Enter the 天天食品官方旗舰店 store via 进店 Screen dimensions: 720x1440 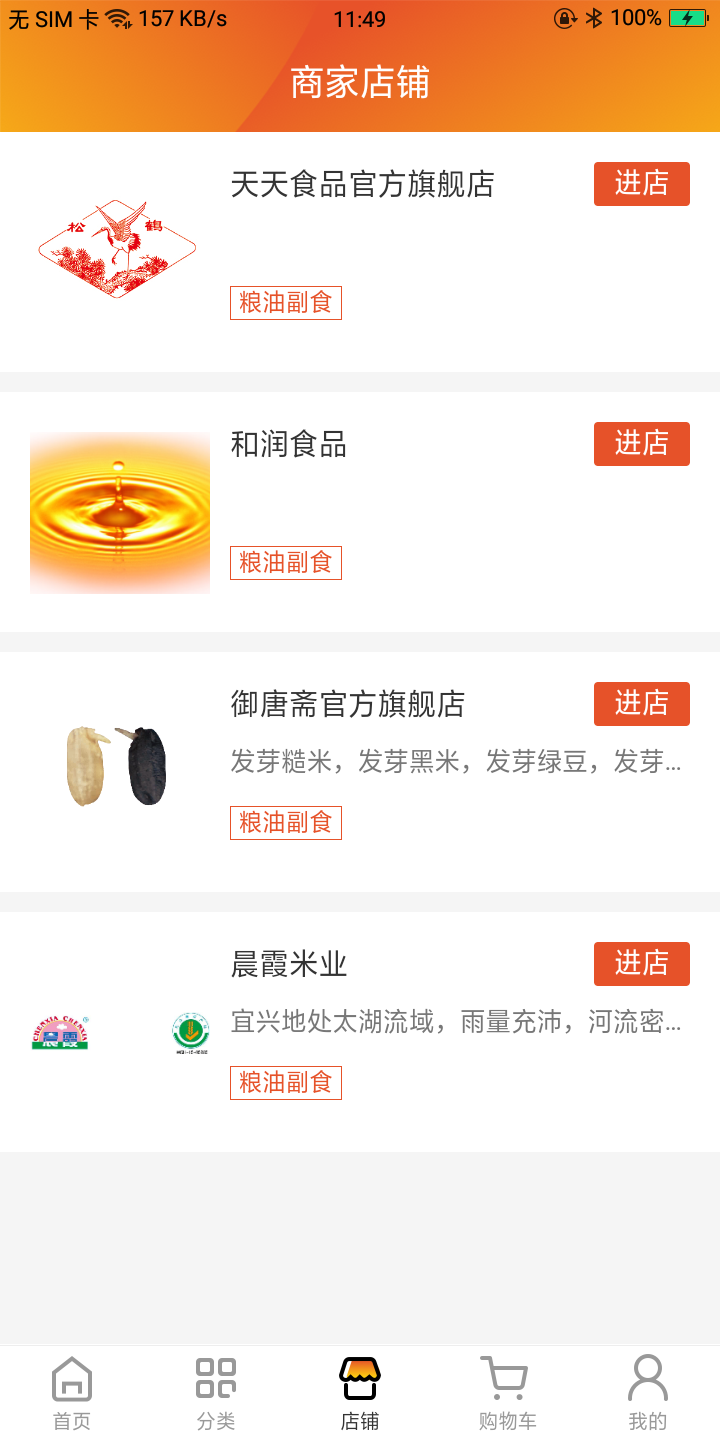click(x=641, y=184)
